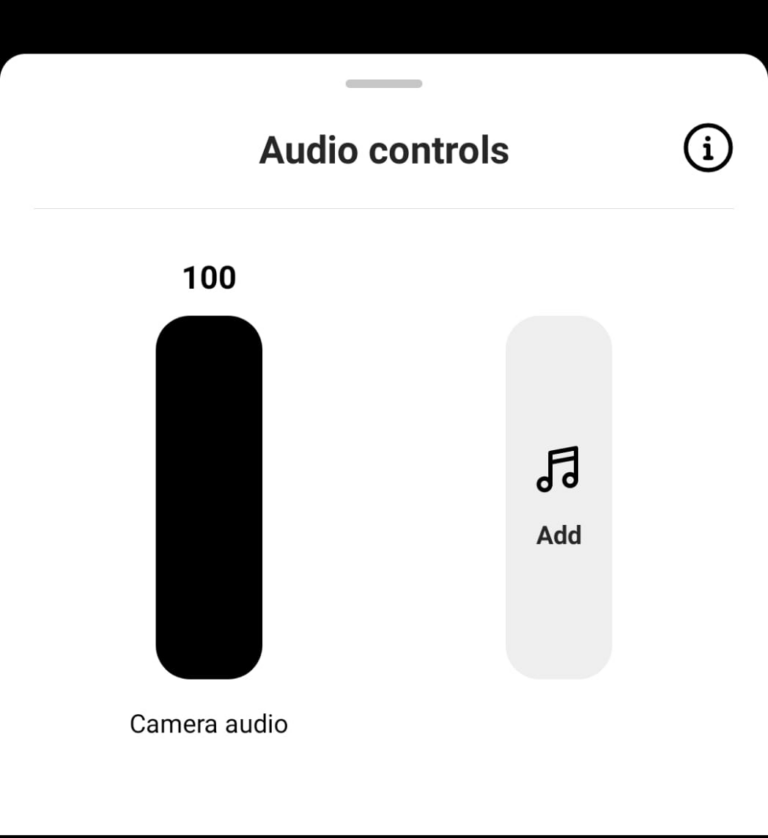Select the musical note symbol above Add
768x838 pixels.
point(558,465)
